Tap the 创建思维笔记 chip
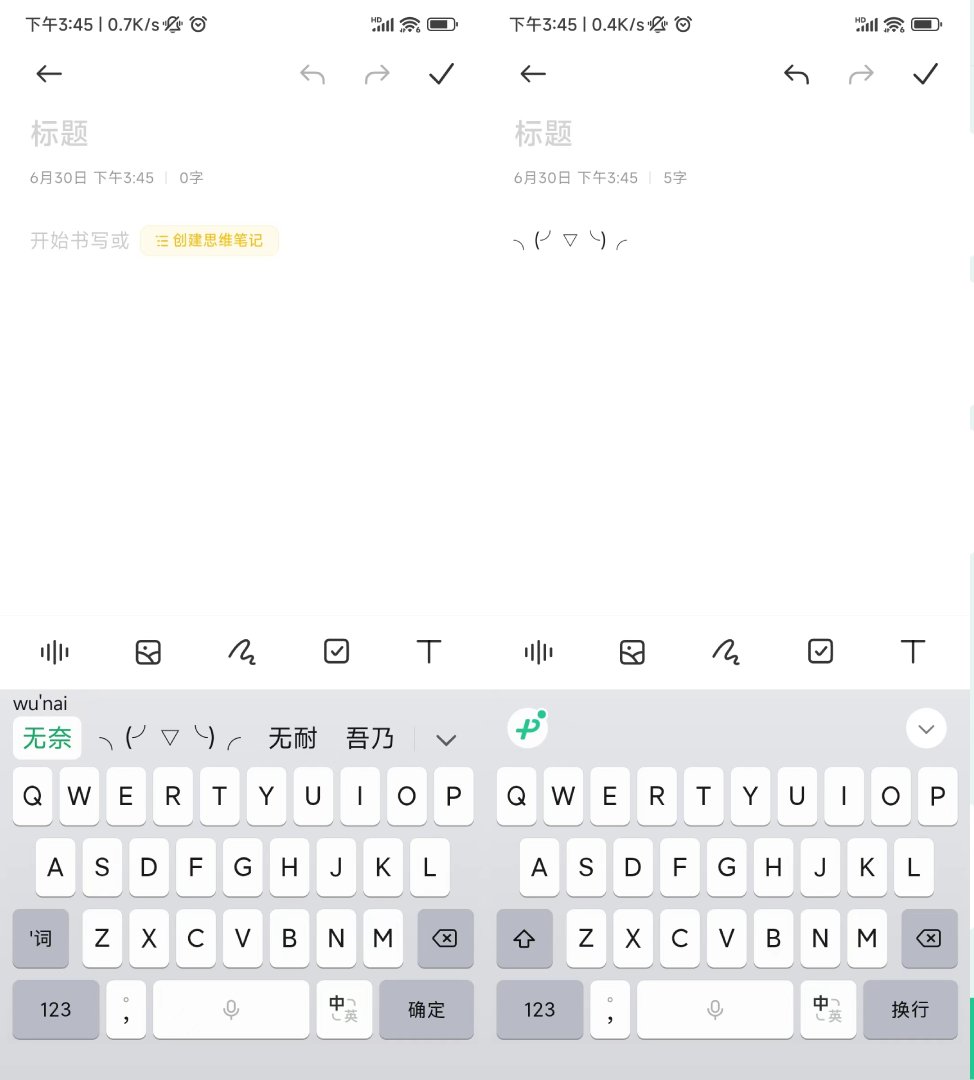Image resolution: width=974 pixels, height=1080 pixels. [x=209, y=241]
